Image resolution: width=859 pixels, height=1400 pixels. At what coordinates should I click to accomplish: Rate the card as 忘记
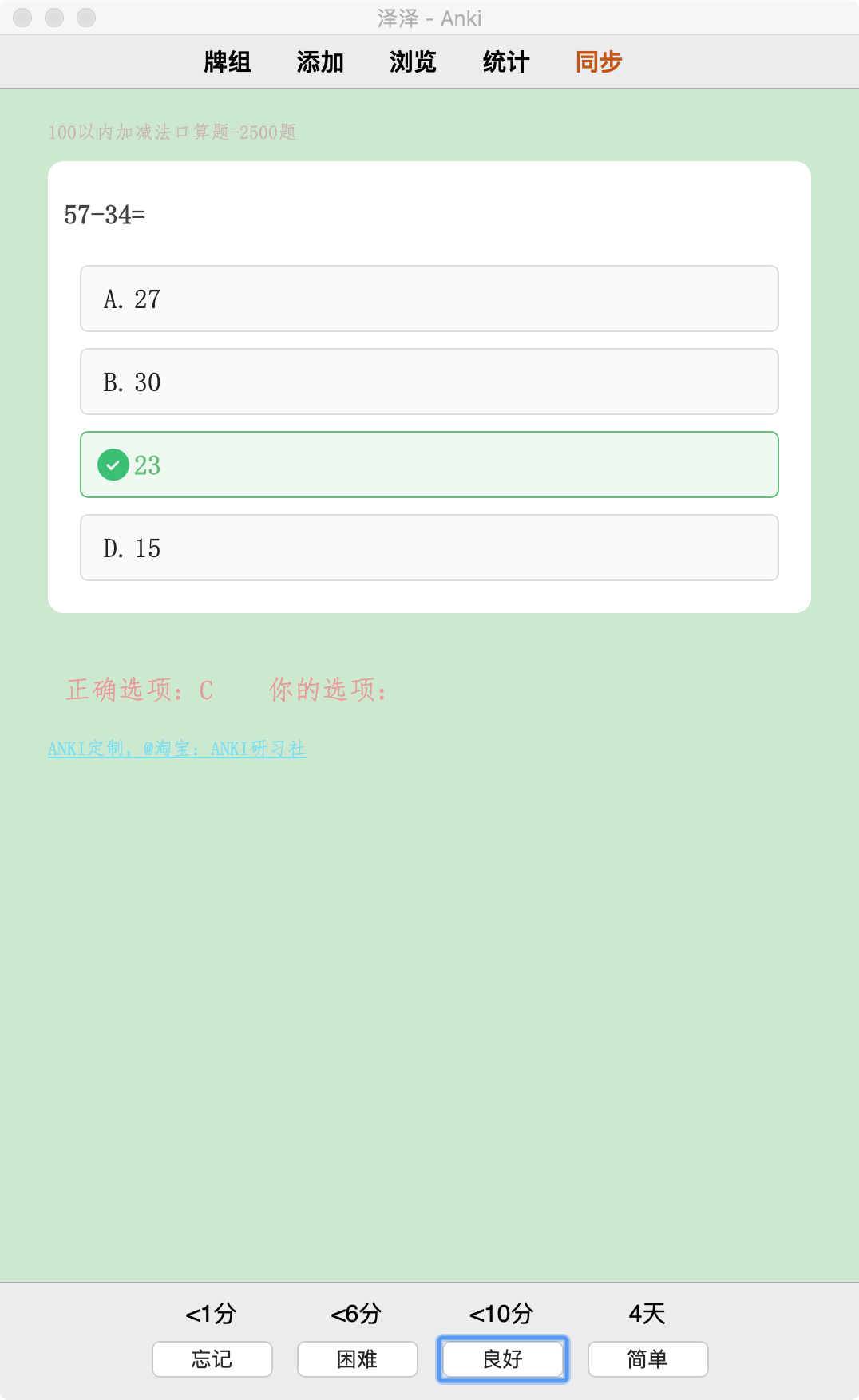coord(212,1359)
